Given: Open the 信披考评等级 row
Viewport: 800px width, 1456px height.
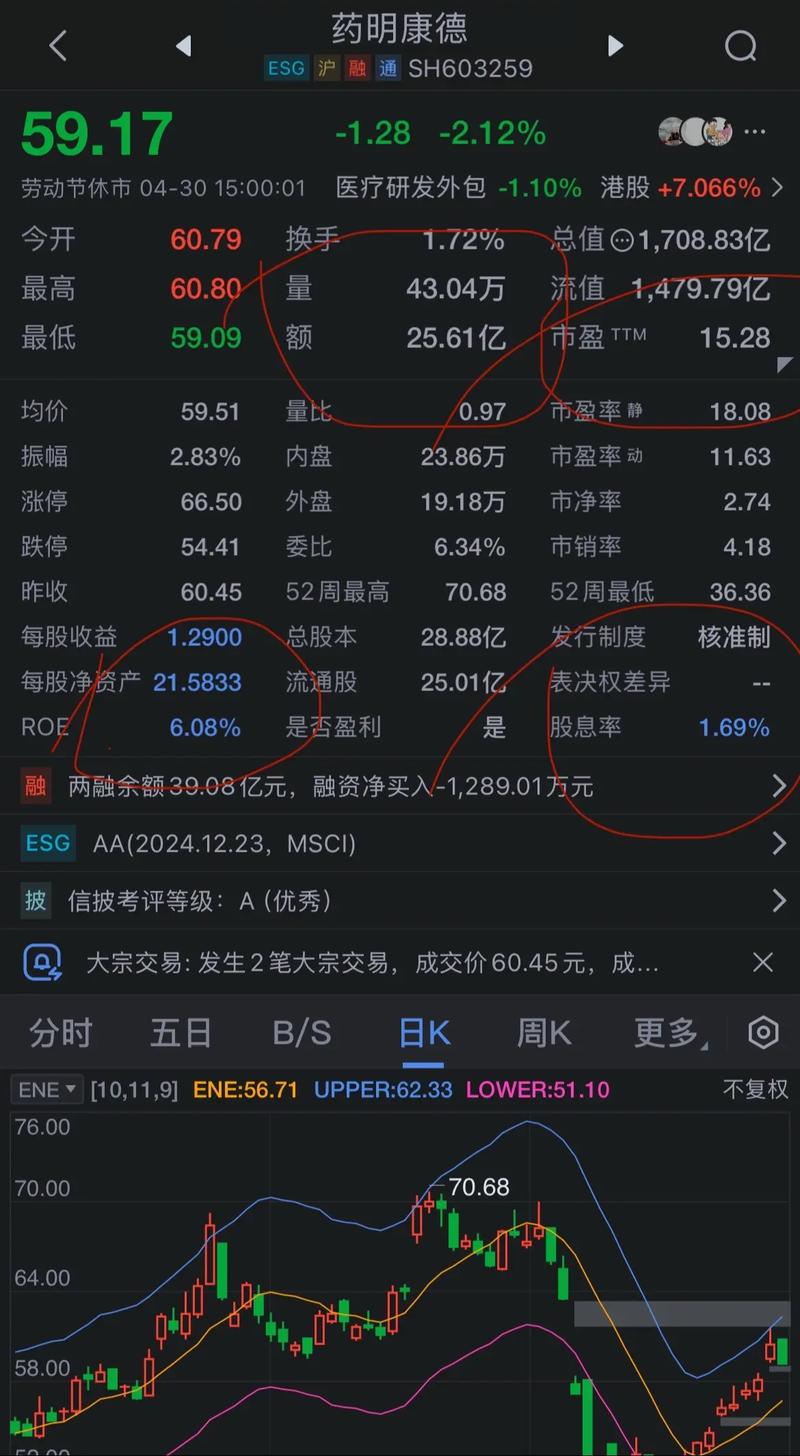Looking at the screenshot, I should click(x=400, y=901).
